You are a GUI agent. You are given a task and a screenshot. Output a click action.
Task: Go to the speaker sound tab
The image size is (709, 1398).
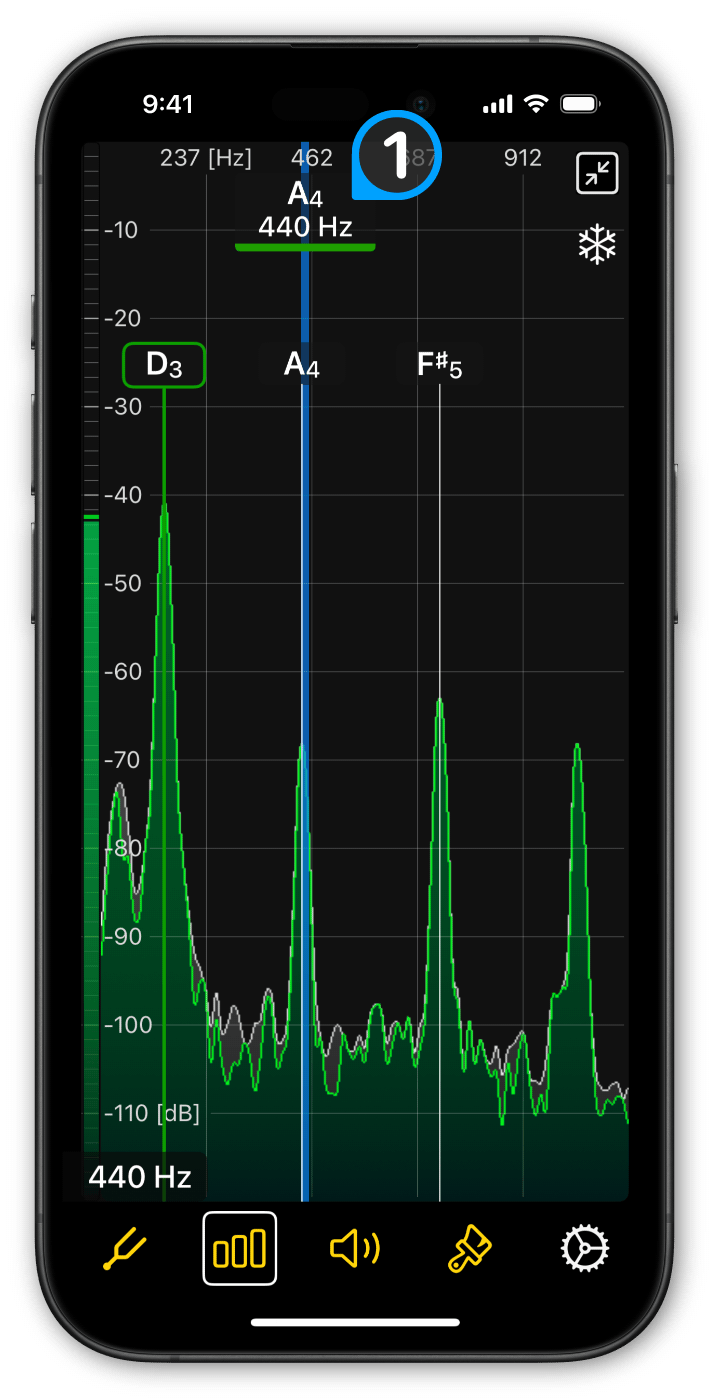pos(355,1249)
